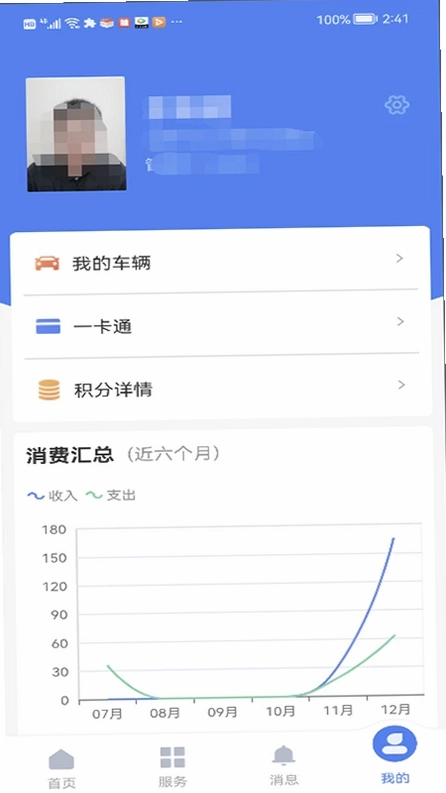Open 我的车辆 row

[x=221, y=262]
